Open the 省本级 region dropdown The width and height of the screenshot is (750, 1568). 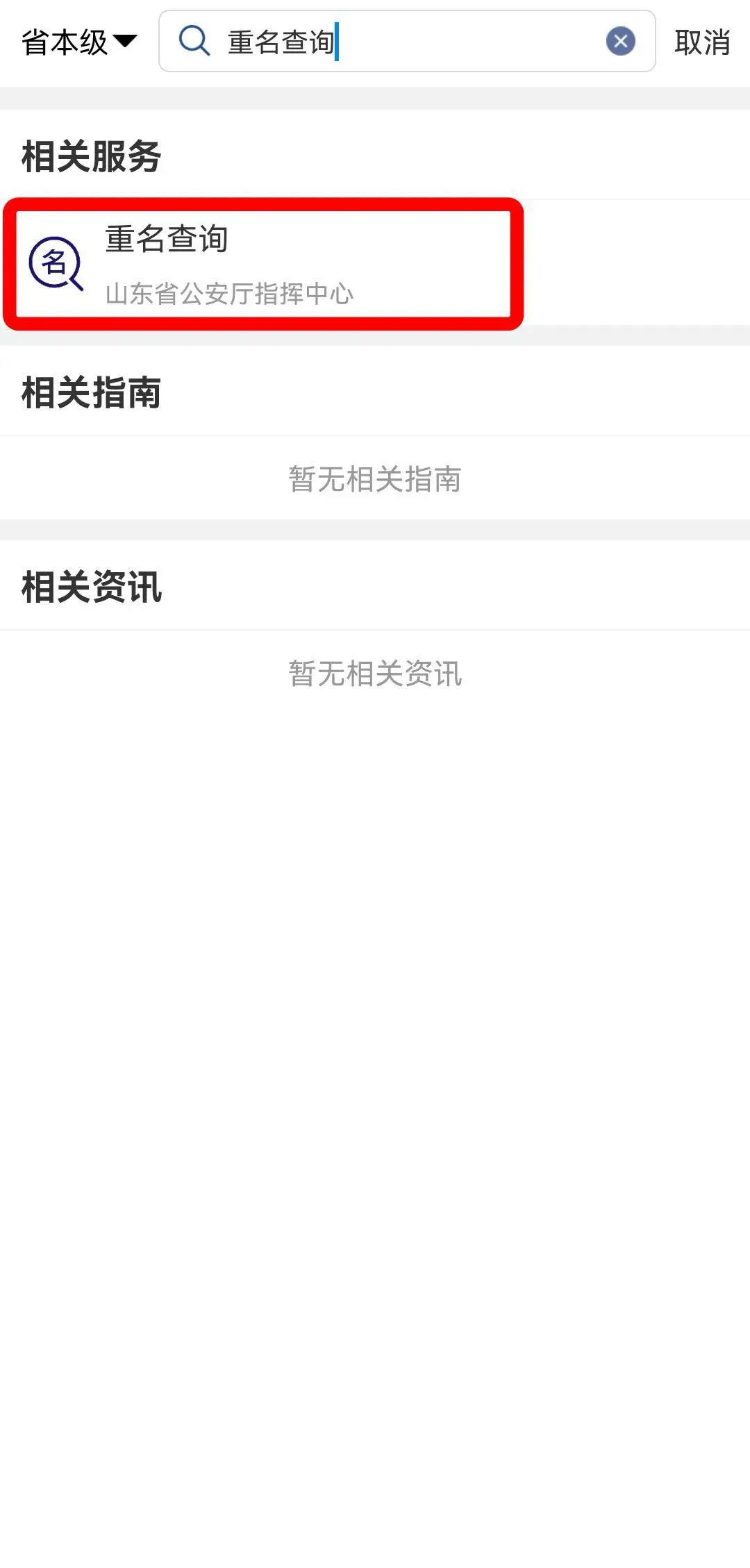(79, 42)
